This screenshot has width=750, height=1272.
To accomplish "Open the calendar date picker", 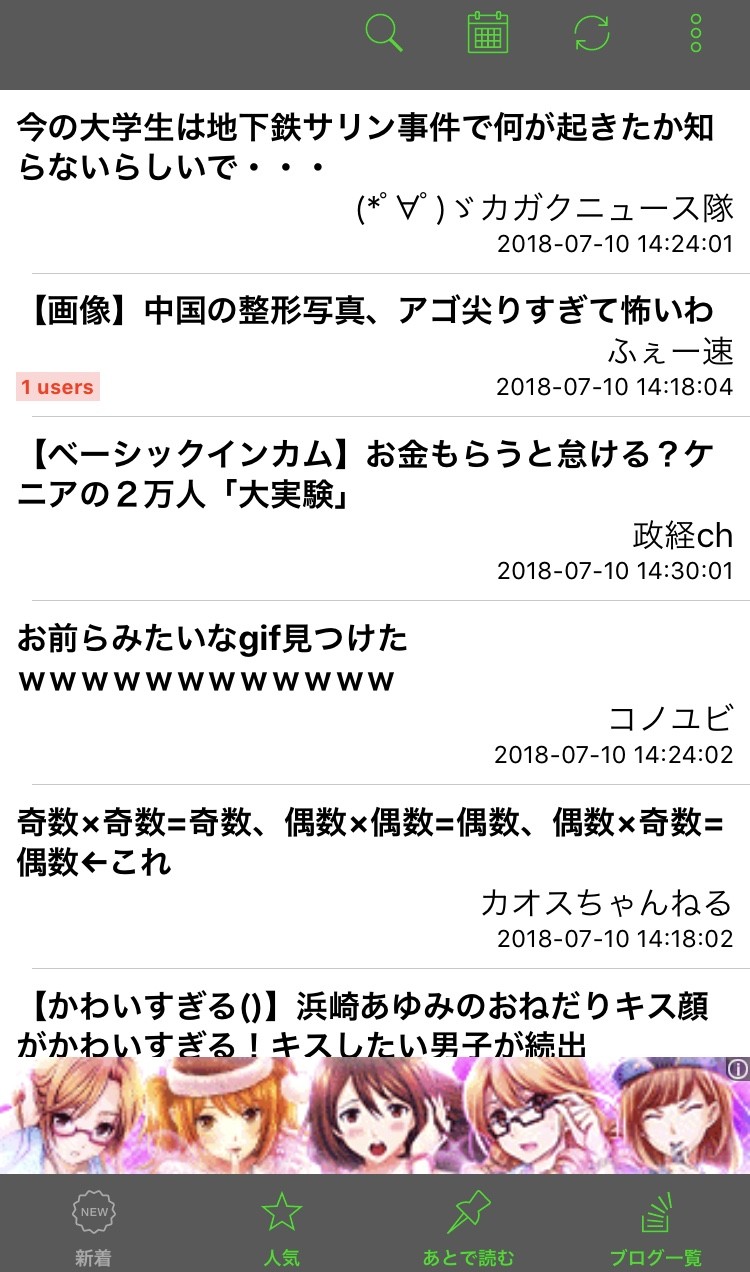I will 488,33.
